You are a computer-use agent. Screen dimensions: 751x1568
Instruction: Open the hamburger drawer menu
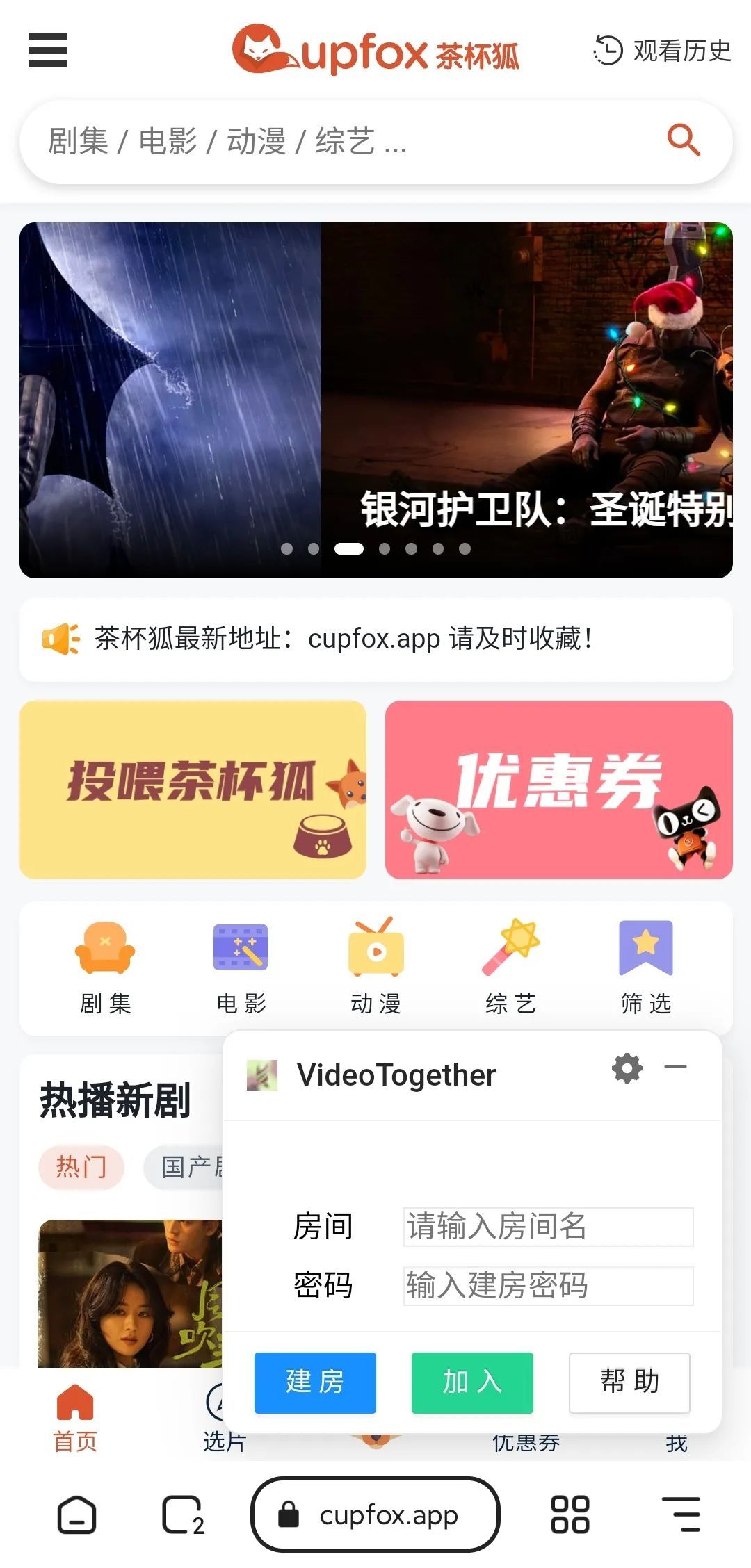[47, 50]
